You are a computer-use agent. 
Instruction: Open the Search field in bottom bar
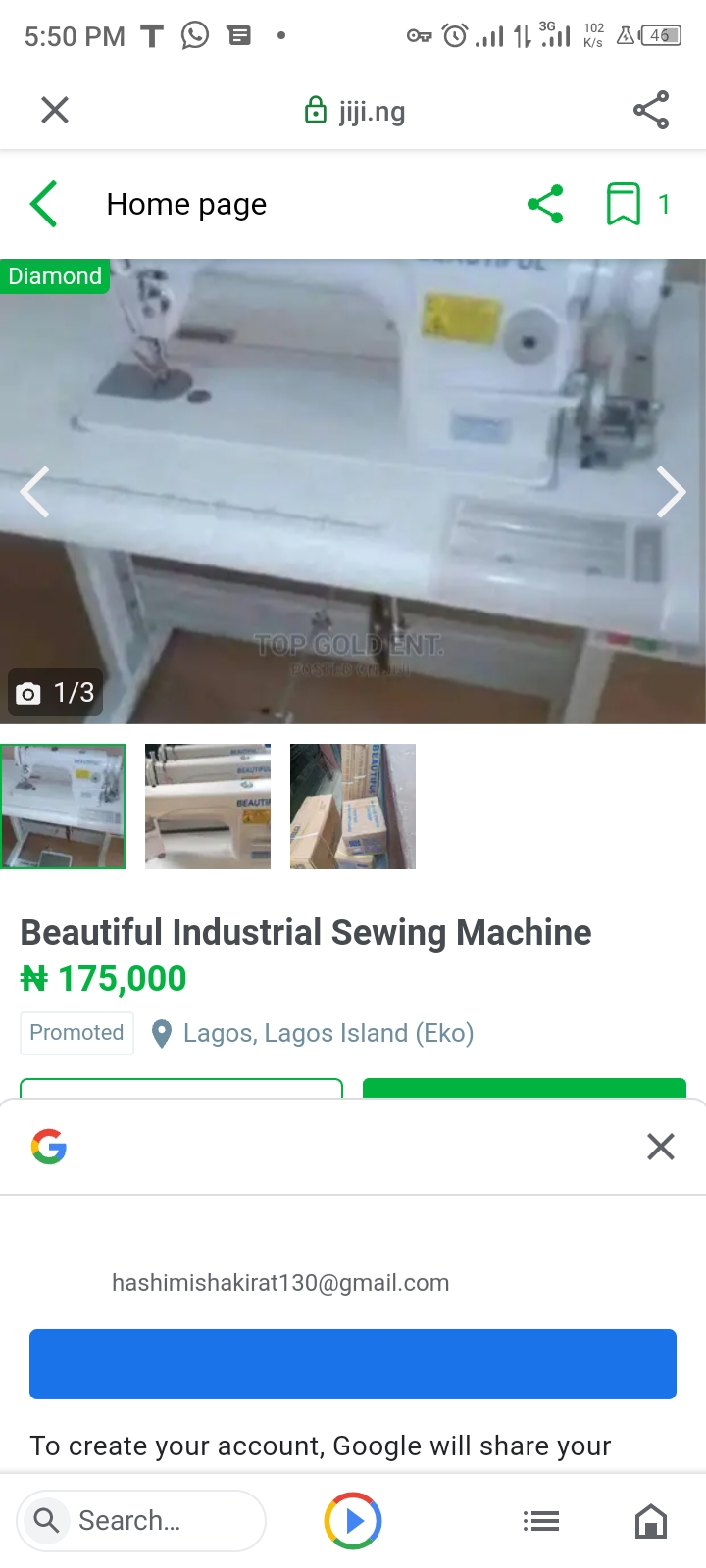141,1521
